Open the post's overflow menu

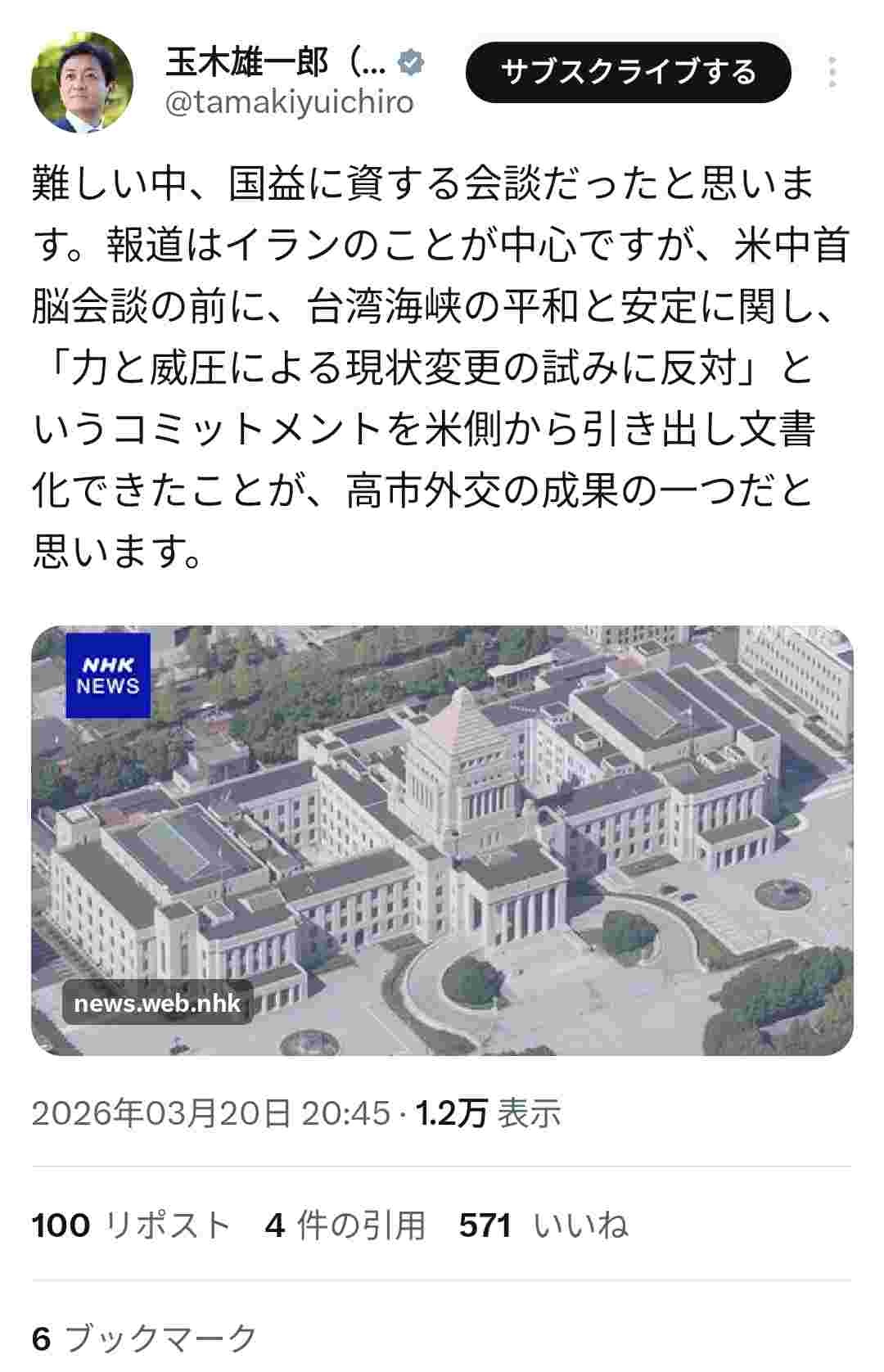[x=832, y=73]
